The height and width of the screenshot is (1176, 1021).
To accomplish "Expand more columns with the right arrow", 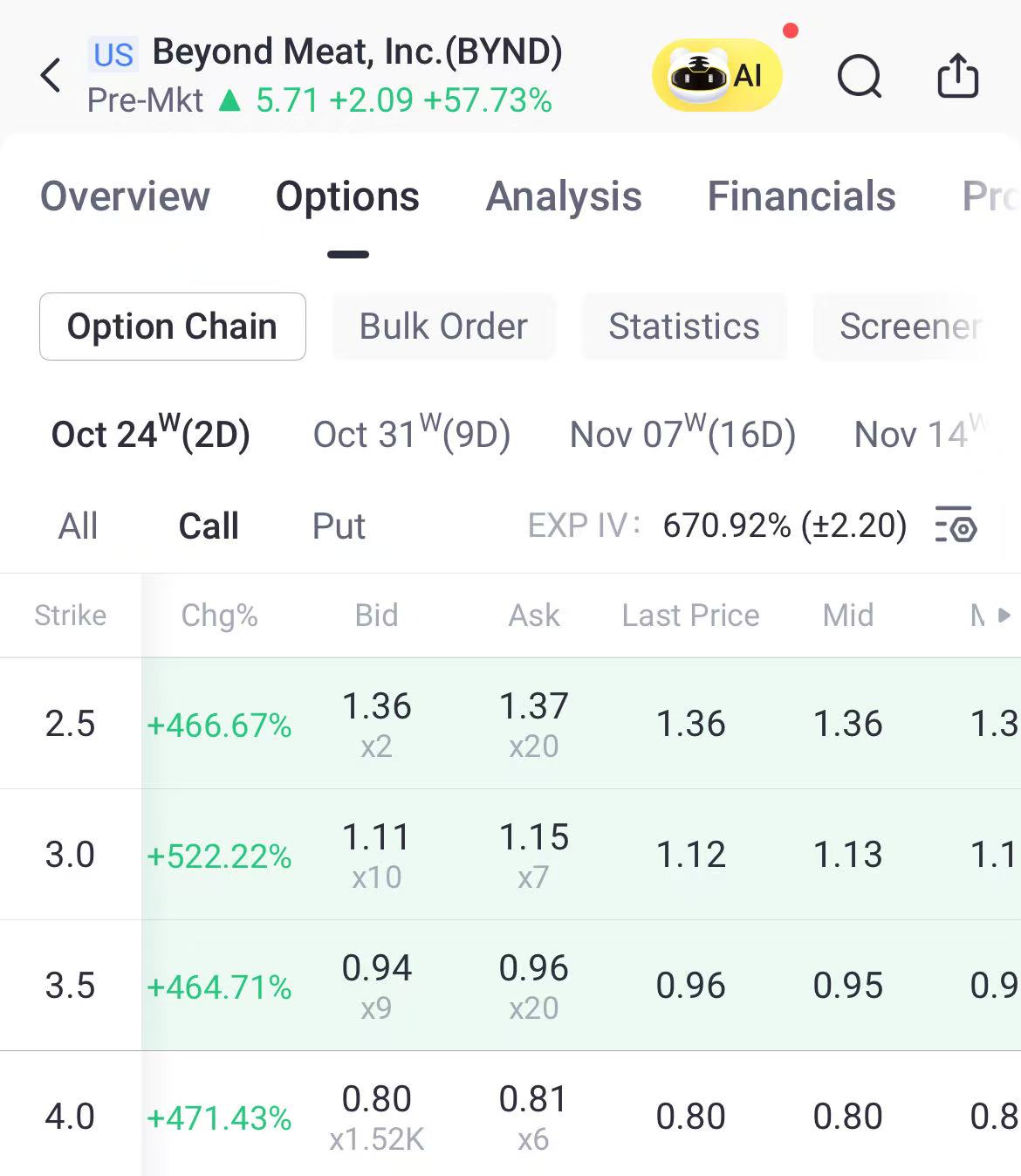I will 1005,616.
